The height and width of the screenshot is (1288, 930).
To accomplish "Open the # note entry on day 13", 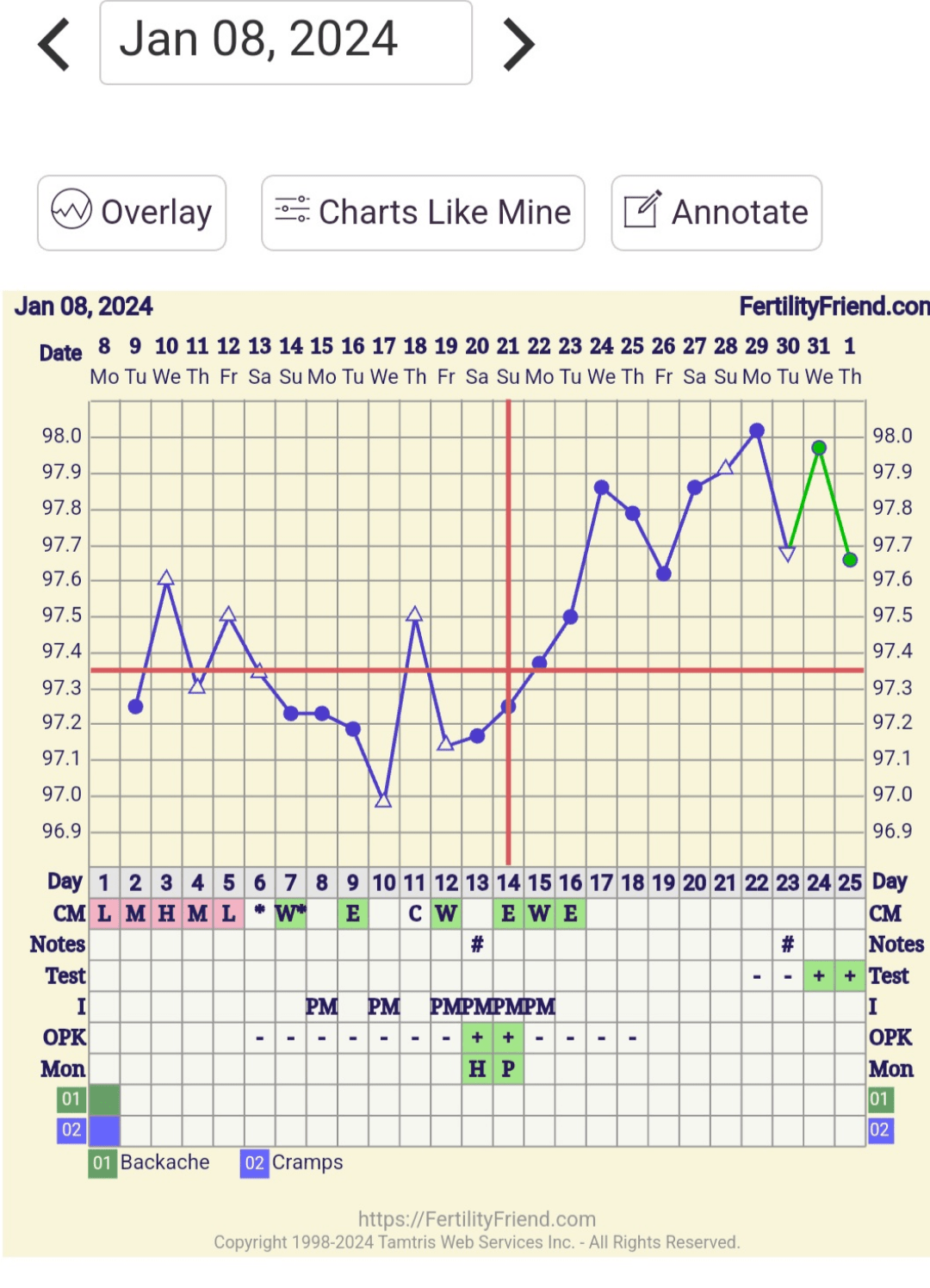I will [x=477, y=944].
